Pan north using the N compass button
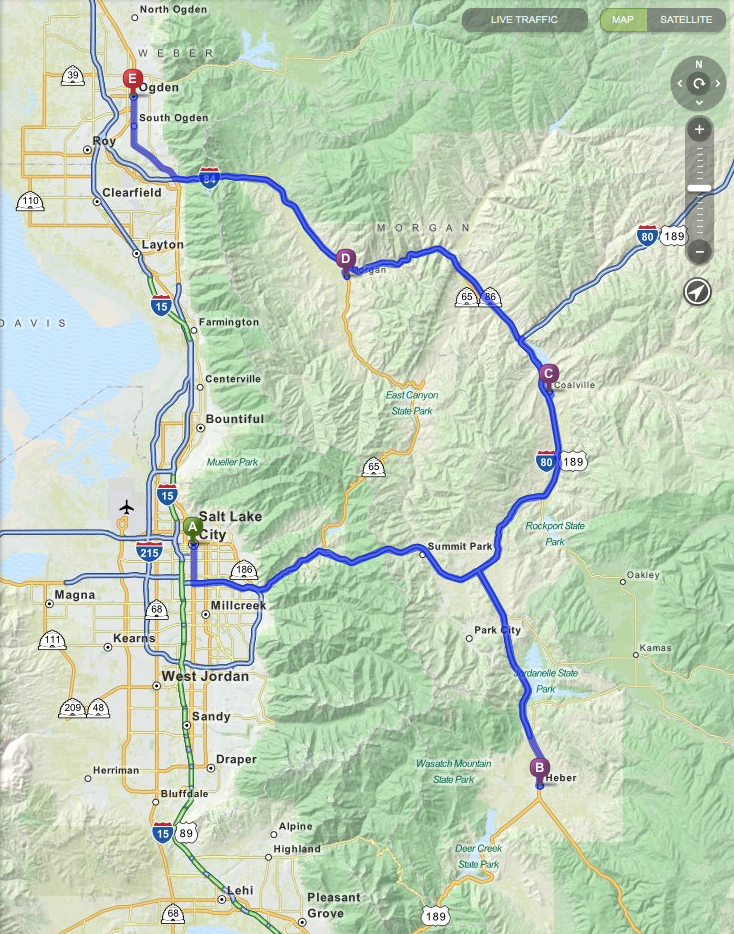 pyautogui.click(x=699, y=65)
